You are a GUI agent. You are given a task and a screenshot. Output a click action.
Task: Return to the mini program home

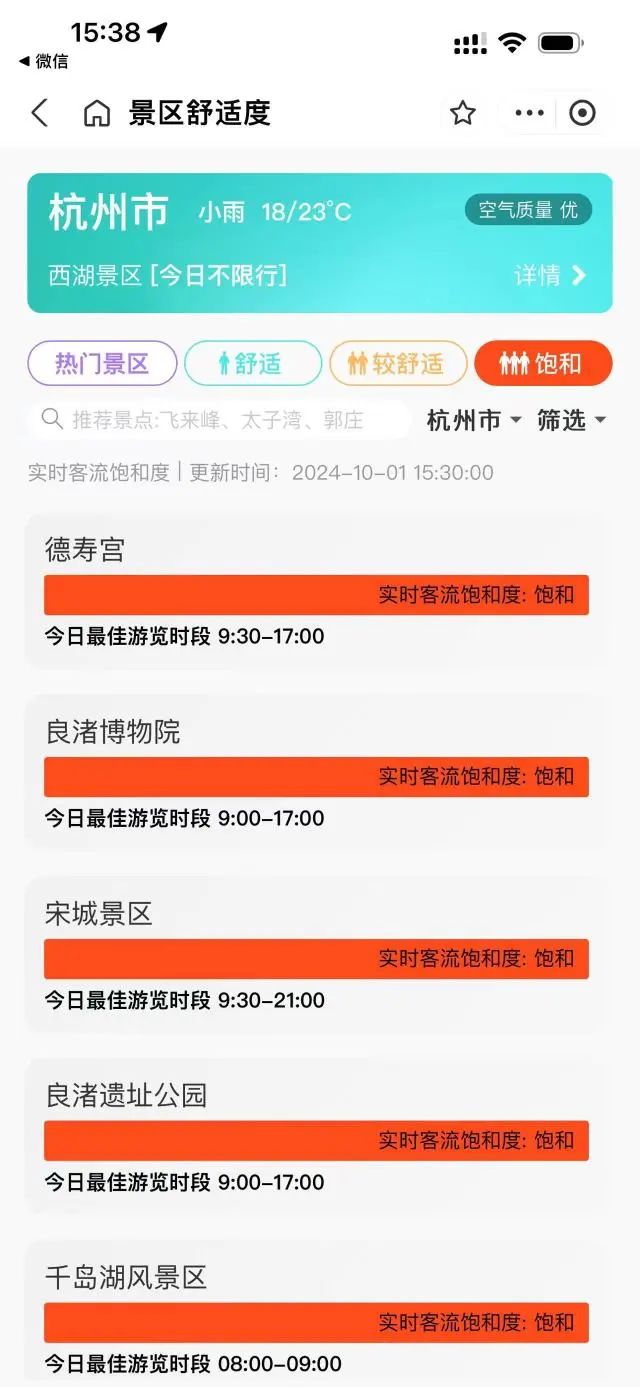tap(97, 113)
